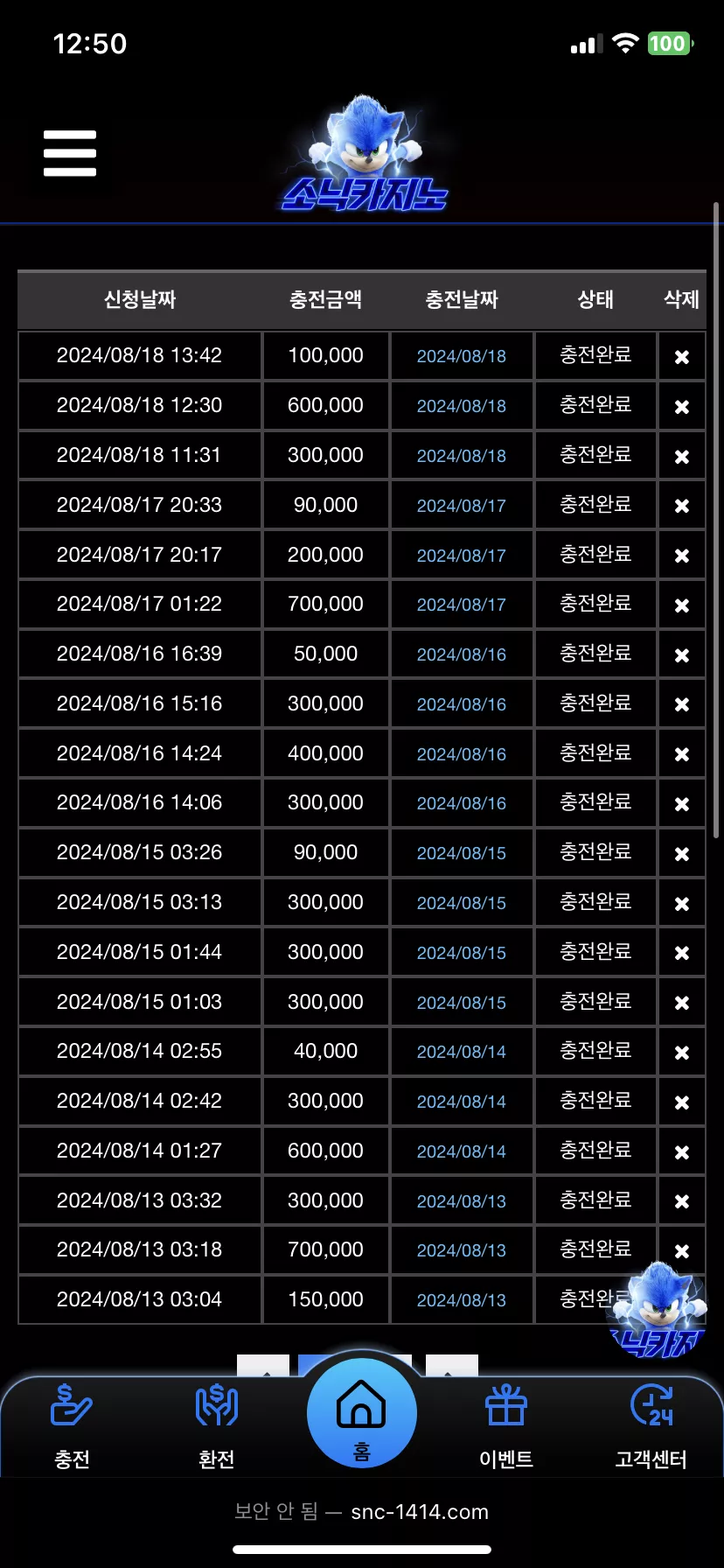Open the hamburger menu
Image resolution: width=724 pixels, height=1568 pixels.
tap(70, 153)
